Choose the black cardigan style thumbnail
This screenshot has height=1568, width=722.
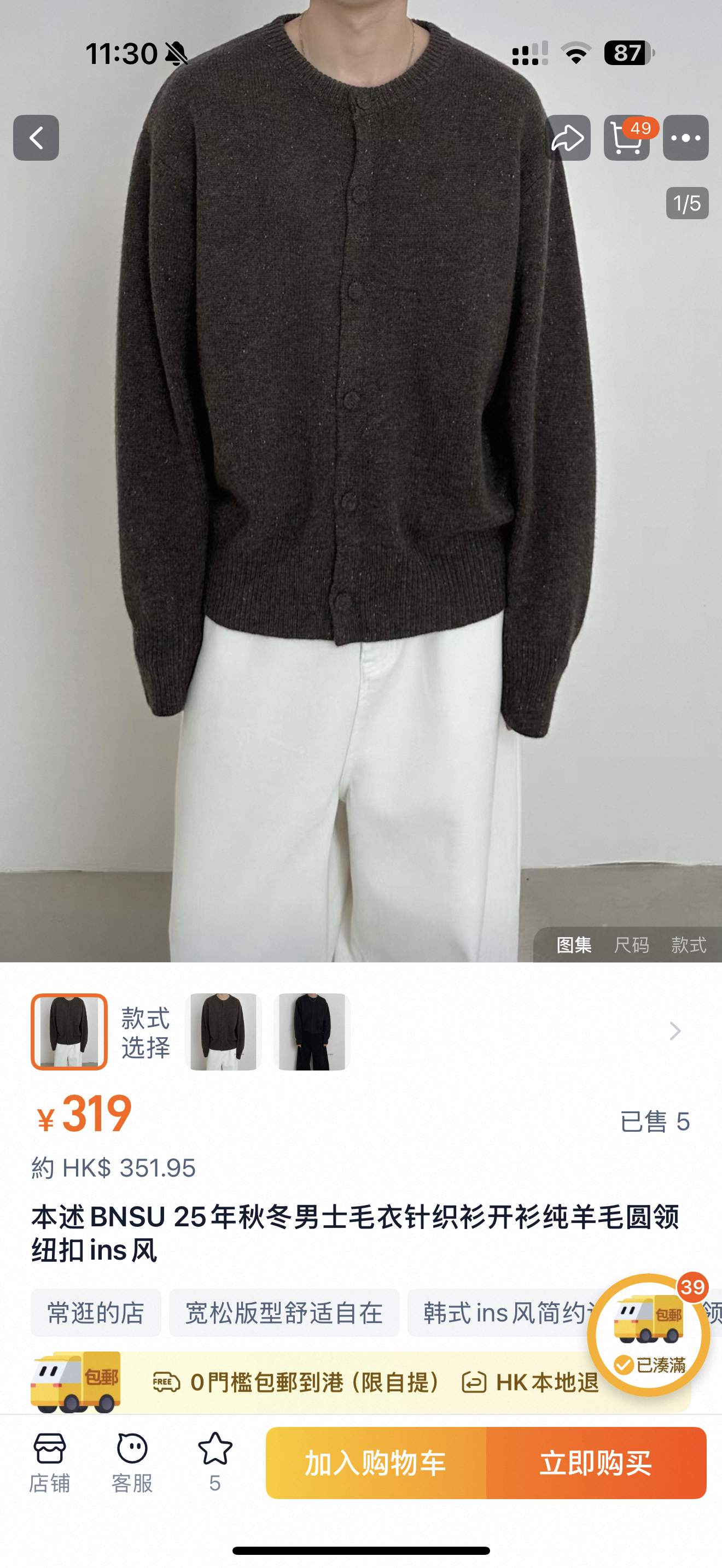[312, 1032]
